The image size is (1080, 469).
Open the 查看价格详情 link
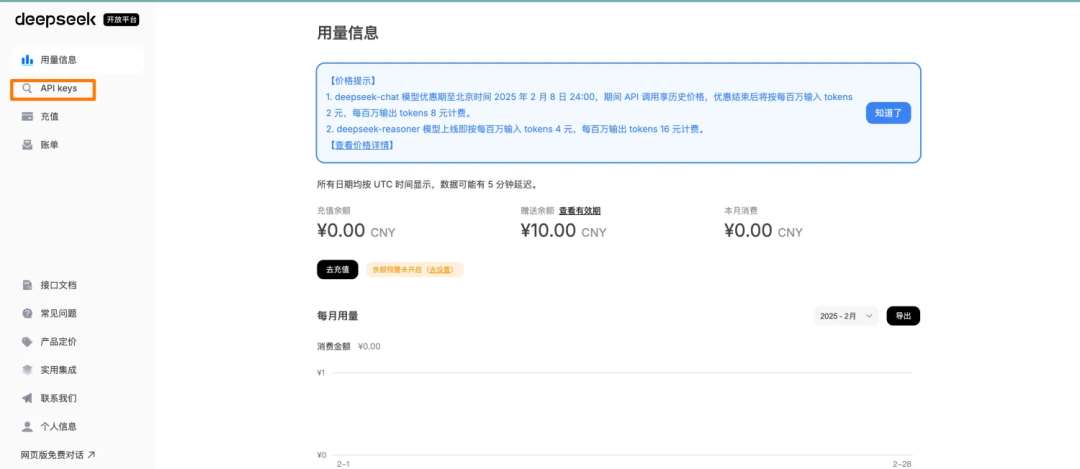[x=361, y=145]
